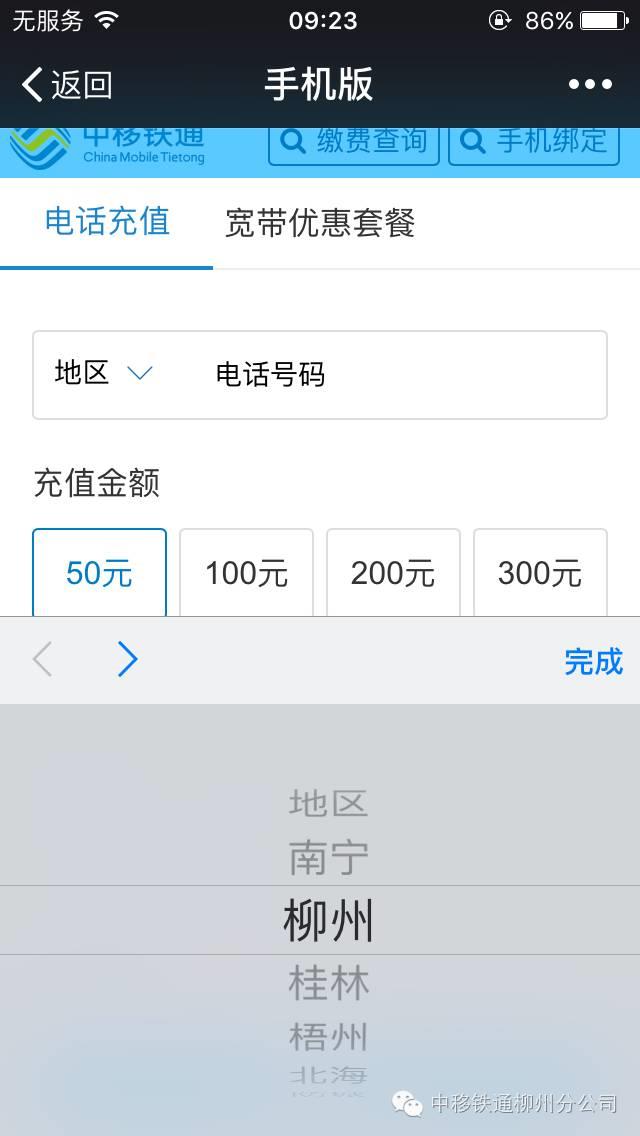Choose 梧州 in the region picker

(x=328, y=1036)
